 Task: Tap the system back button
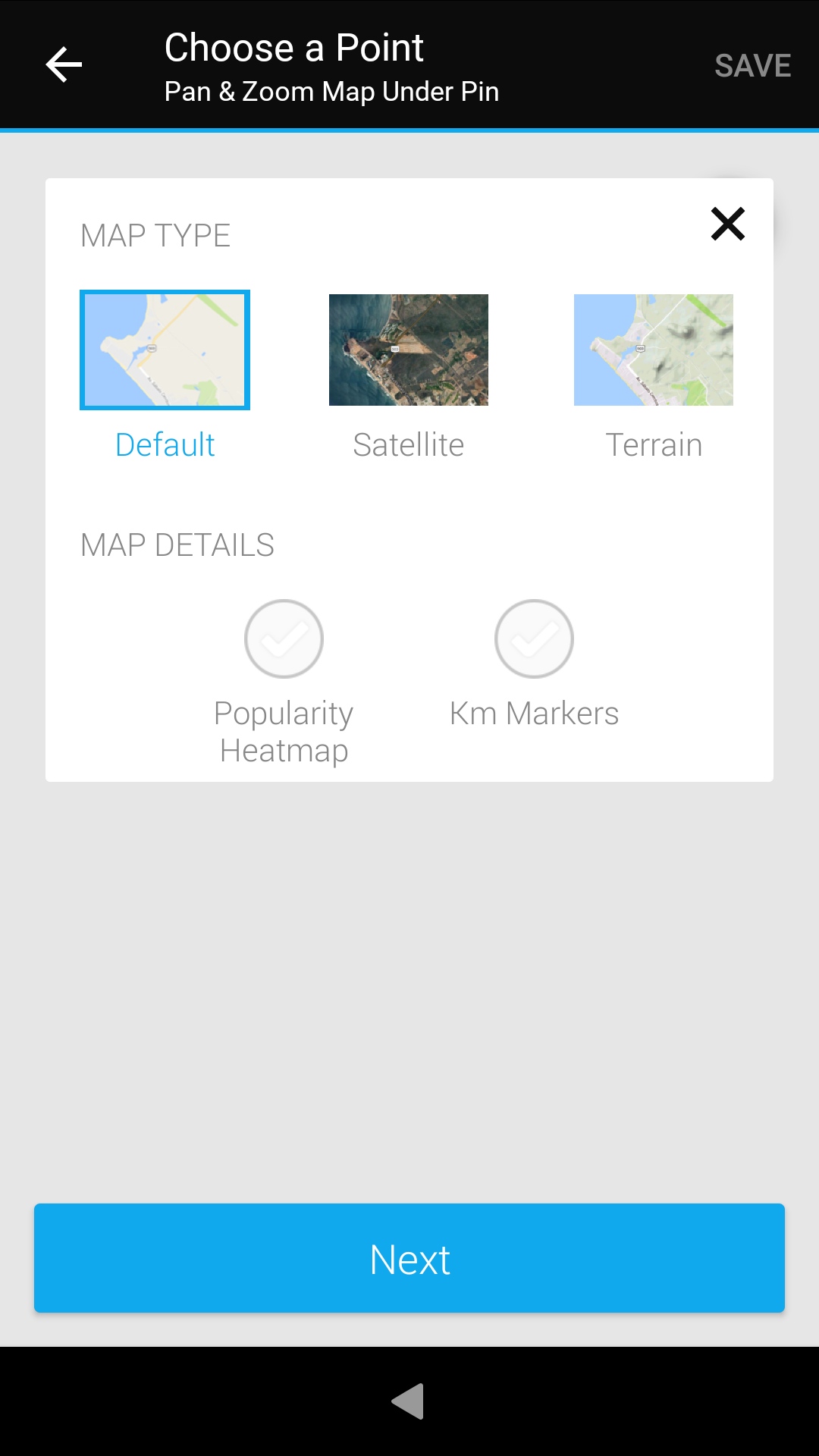(x=408, y=1401)
